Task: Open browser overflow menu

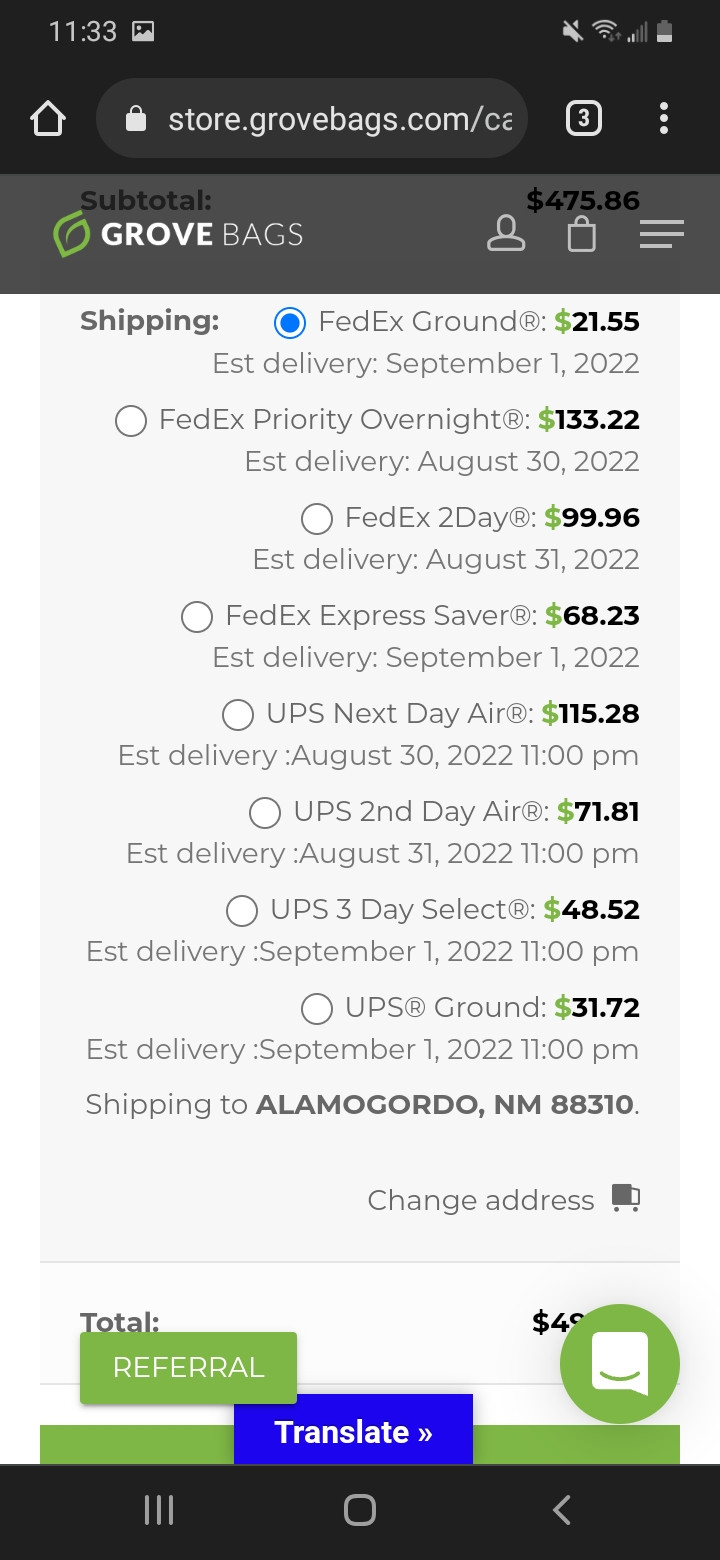Action: coord(664,120)
